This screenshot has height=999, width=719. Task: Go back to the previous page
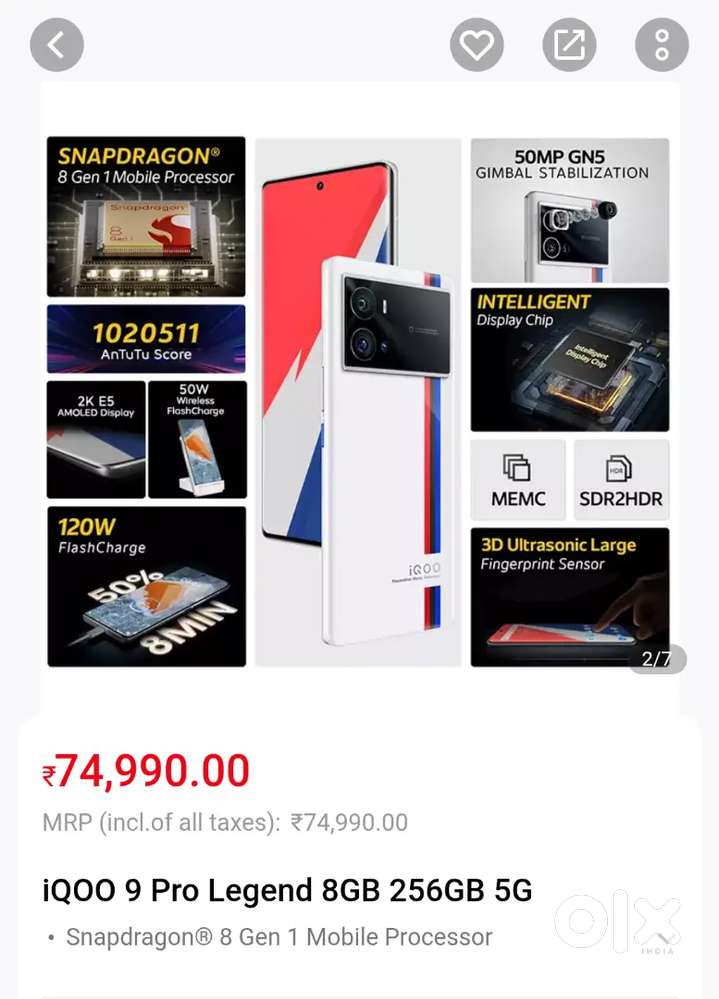[x=57, y=45]
